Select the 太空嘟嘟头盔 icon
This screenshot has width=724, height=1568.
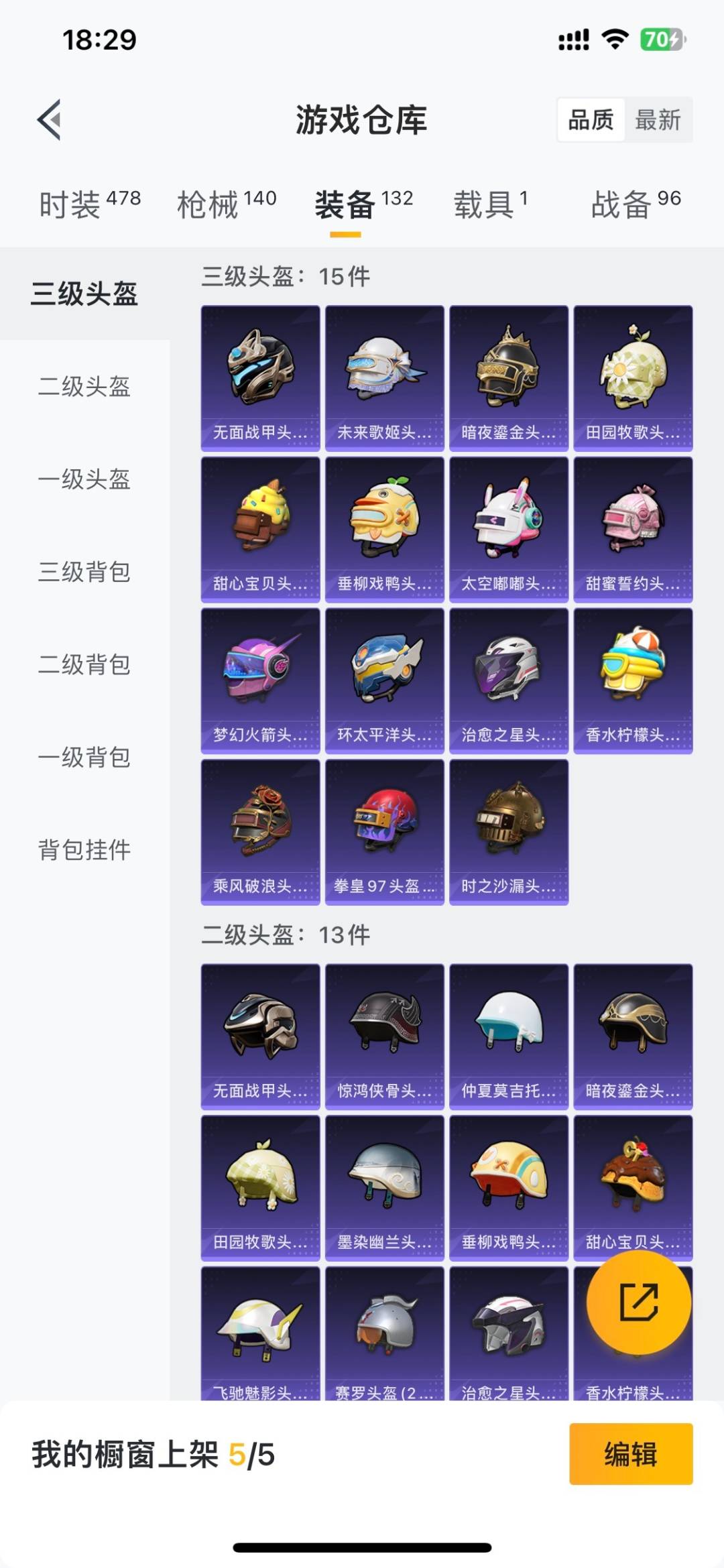click(x=507, y=526)
